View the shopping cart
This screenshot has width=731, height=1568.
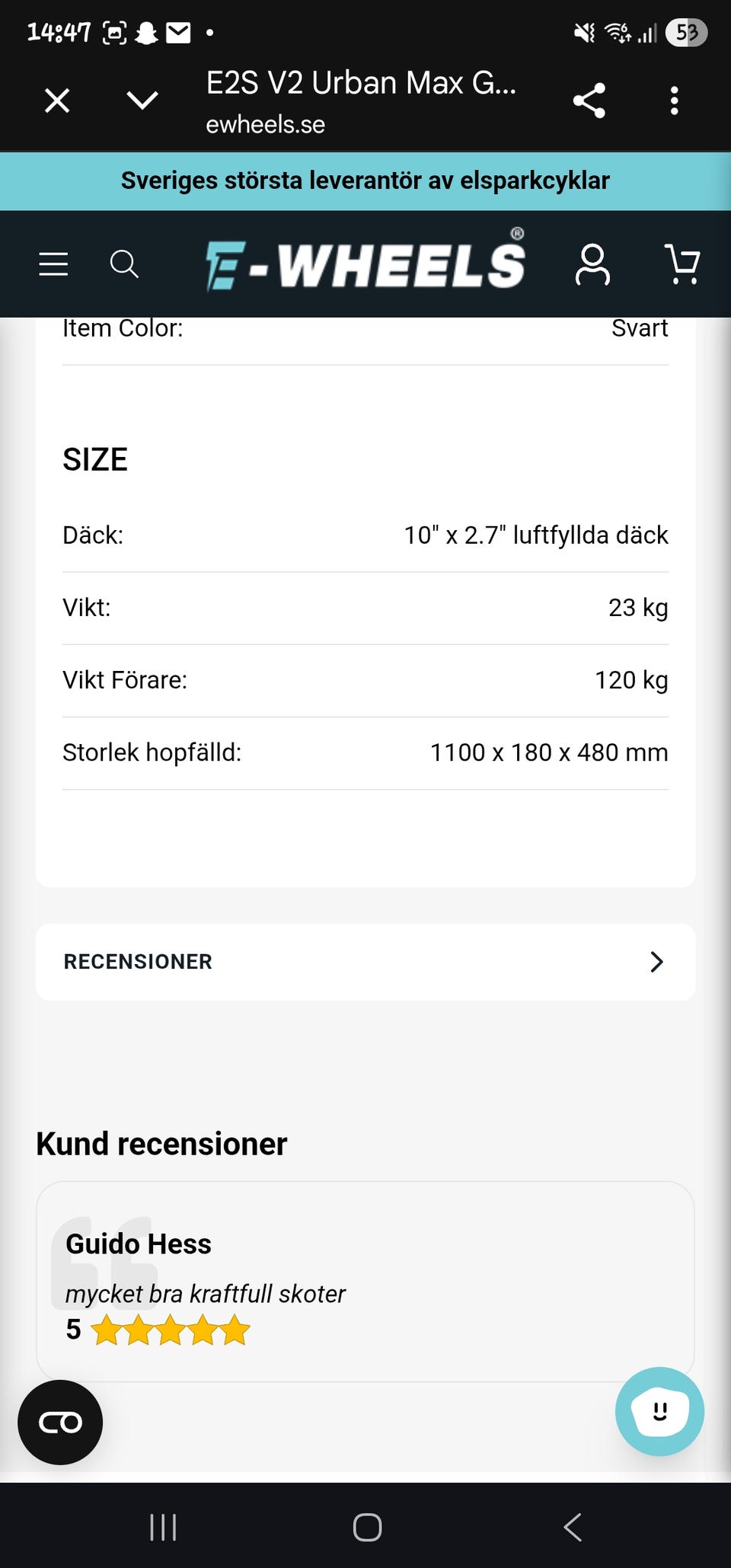682,264
